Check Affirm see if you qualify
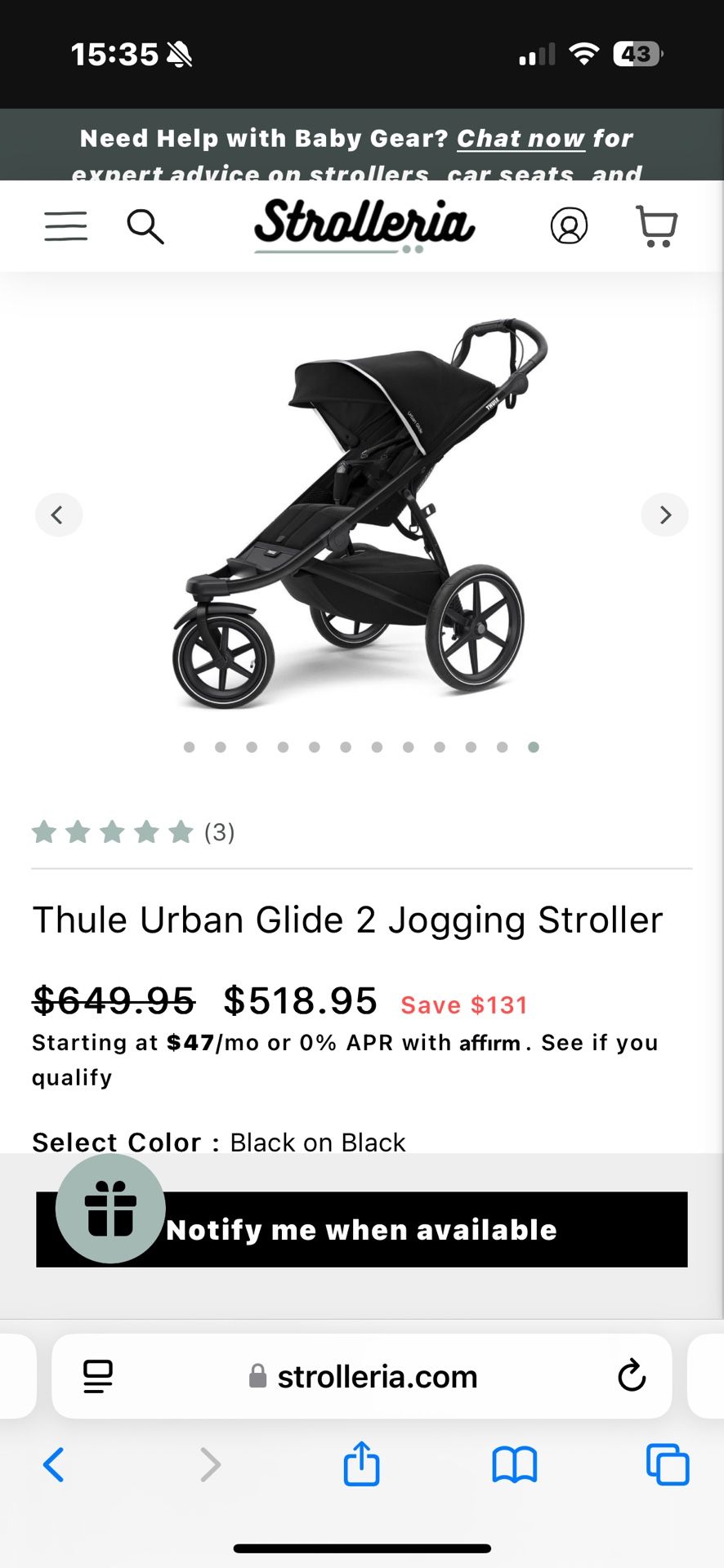This screenshot has height=1568, width=724. coord(599,1043)
